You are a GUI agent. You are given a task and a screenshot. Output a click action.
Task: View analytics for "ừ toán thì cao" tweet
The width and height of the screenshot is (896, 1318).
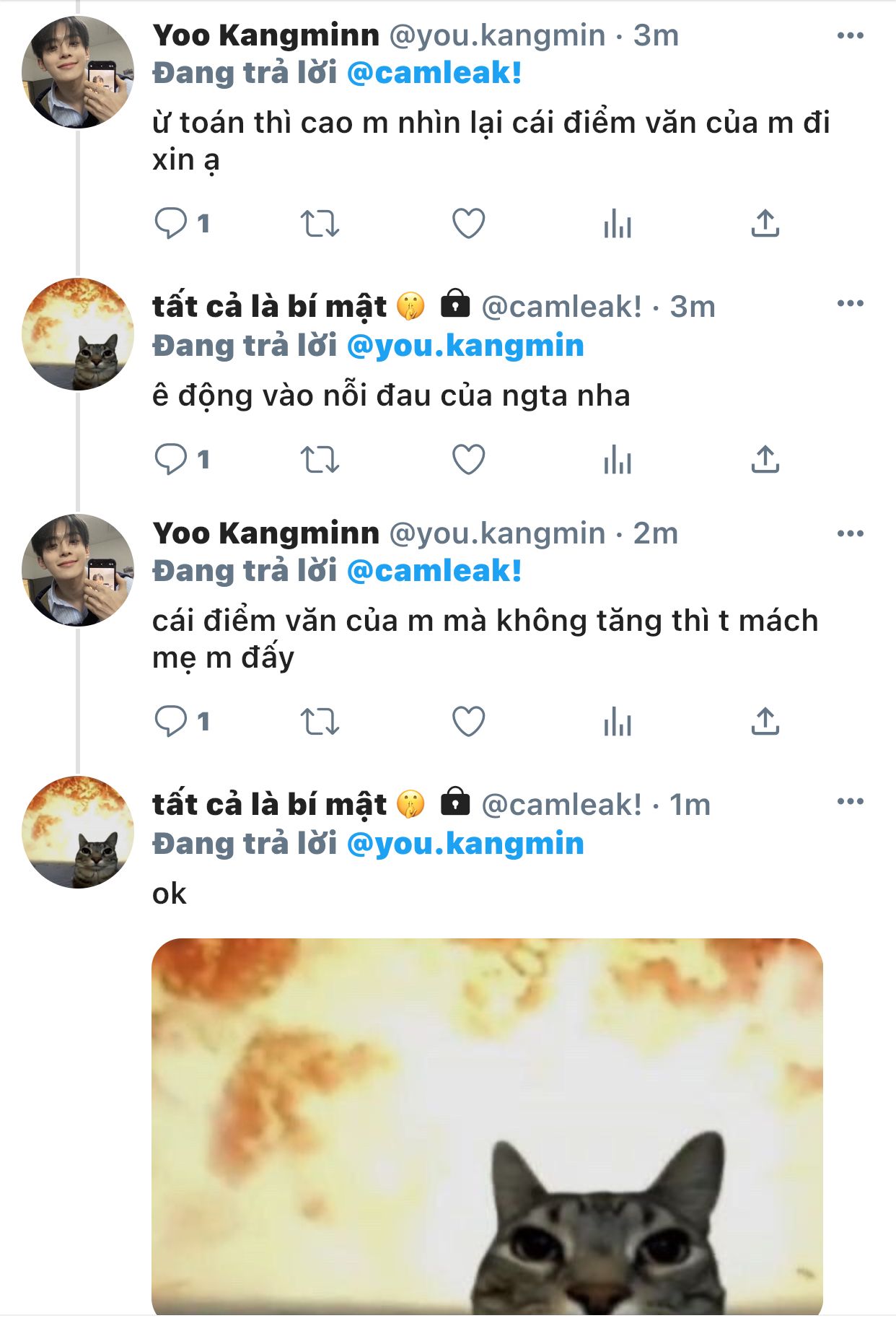(617, 224)
